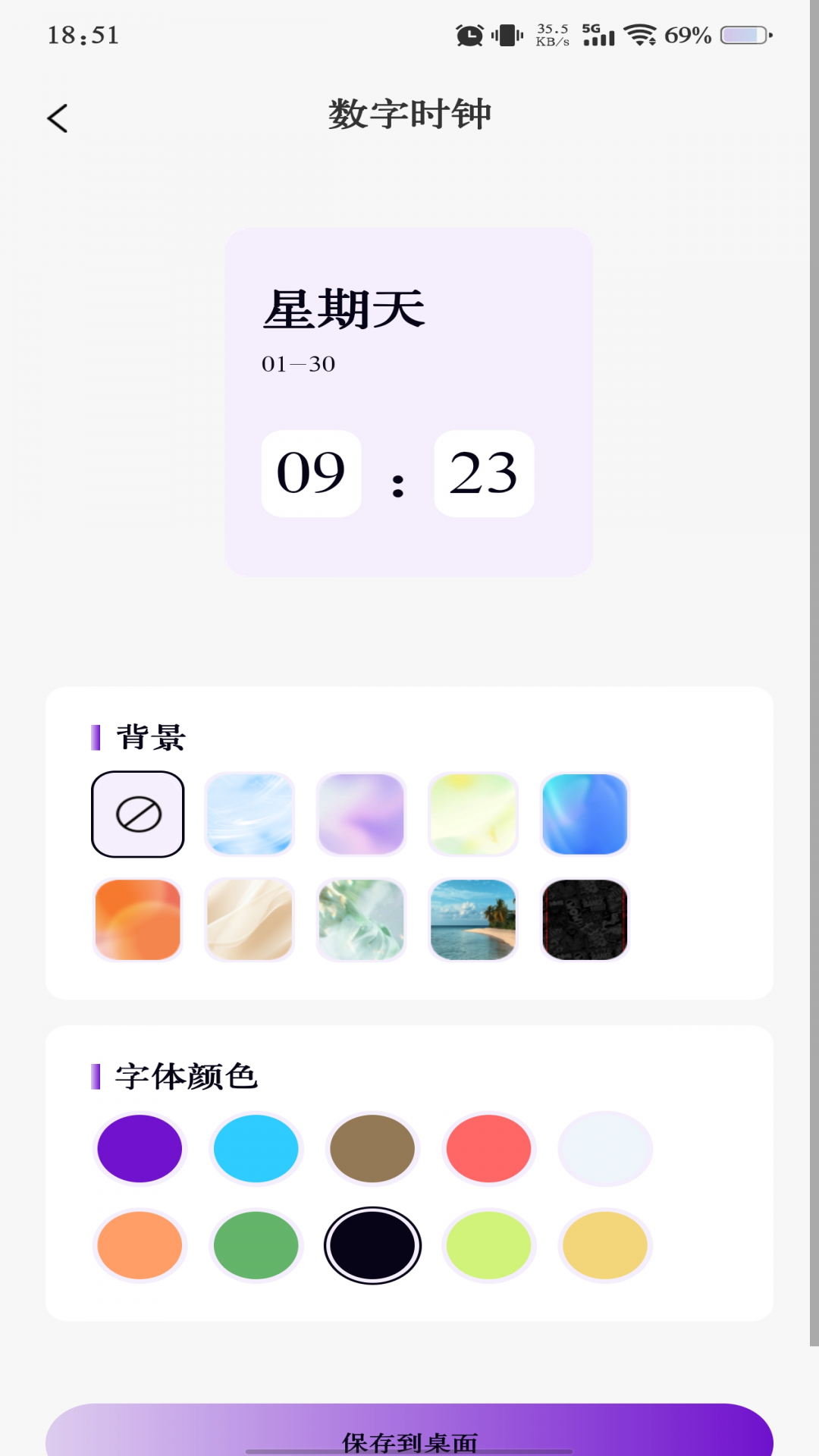Select the beach photo background

[472, 920]
